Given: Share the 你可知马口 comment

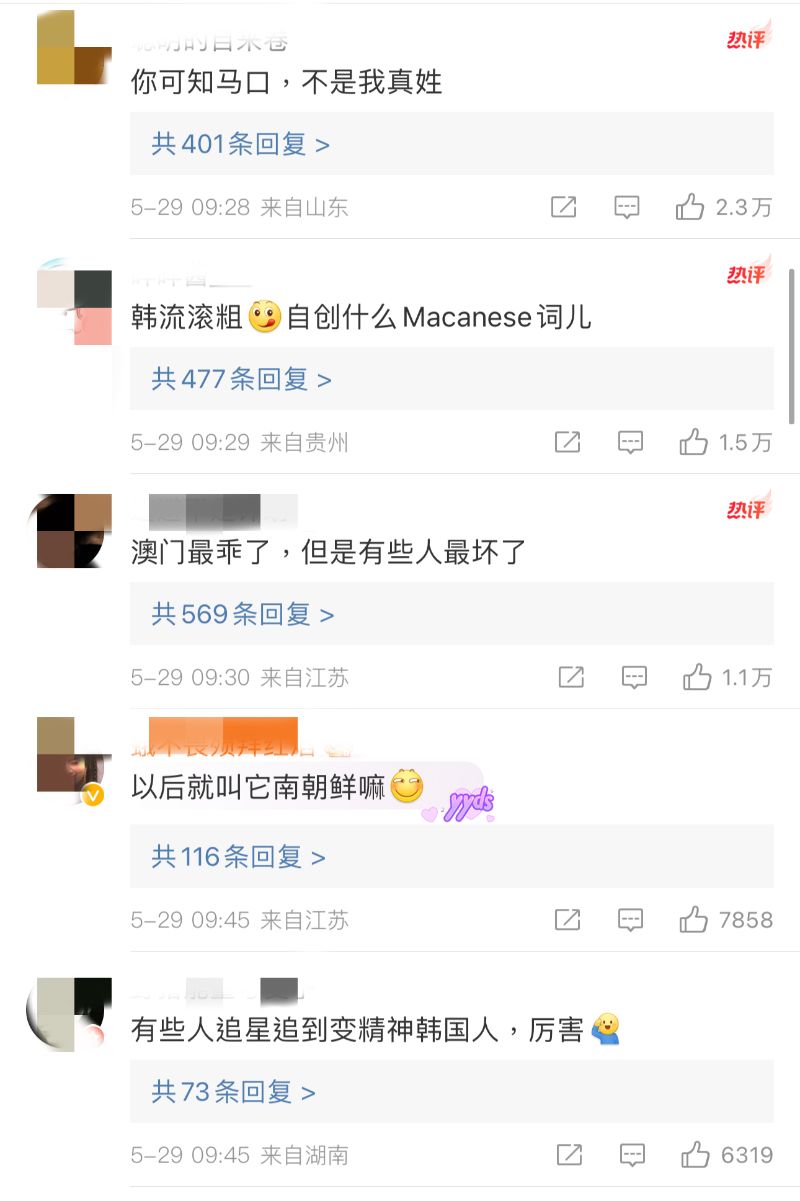Looking at the screenshot, I should click(564, 208).
